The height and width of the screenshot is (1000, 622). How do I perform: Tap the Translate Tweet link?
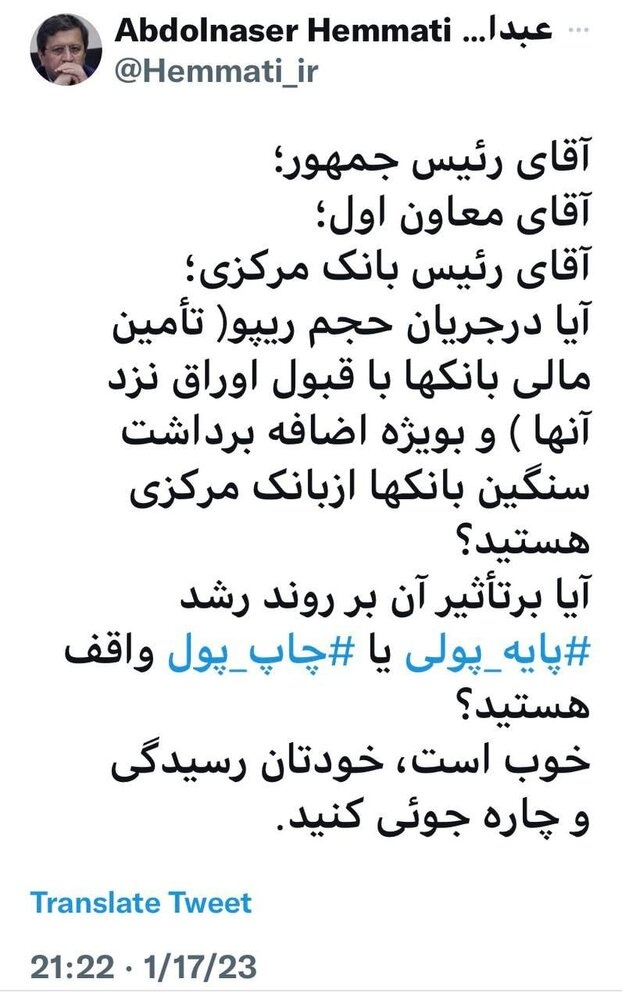tap(141, 902)
